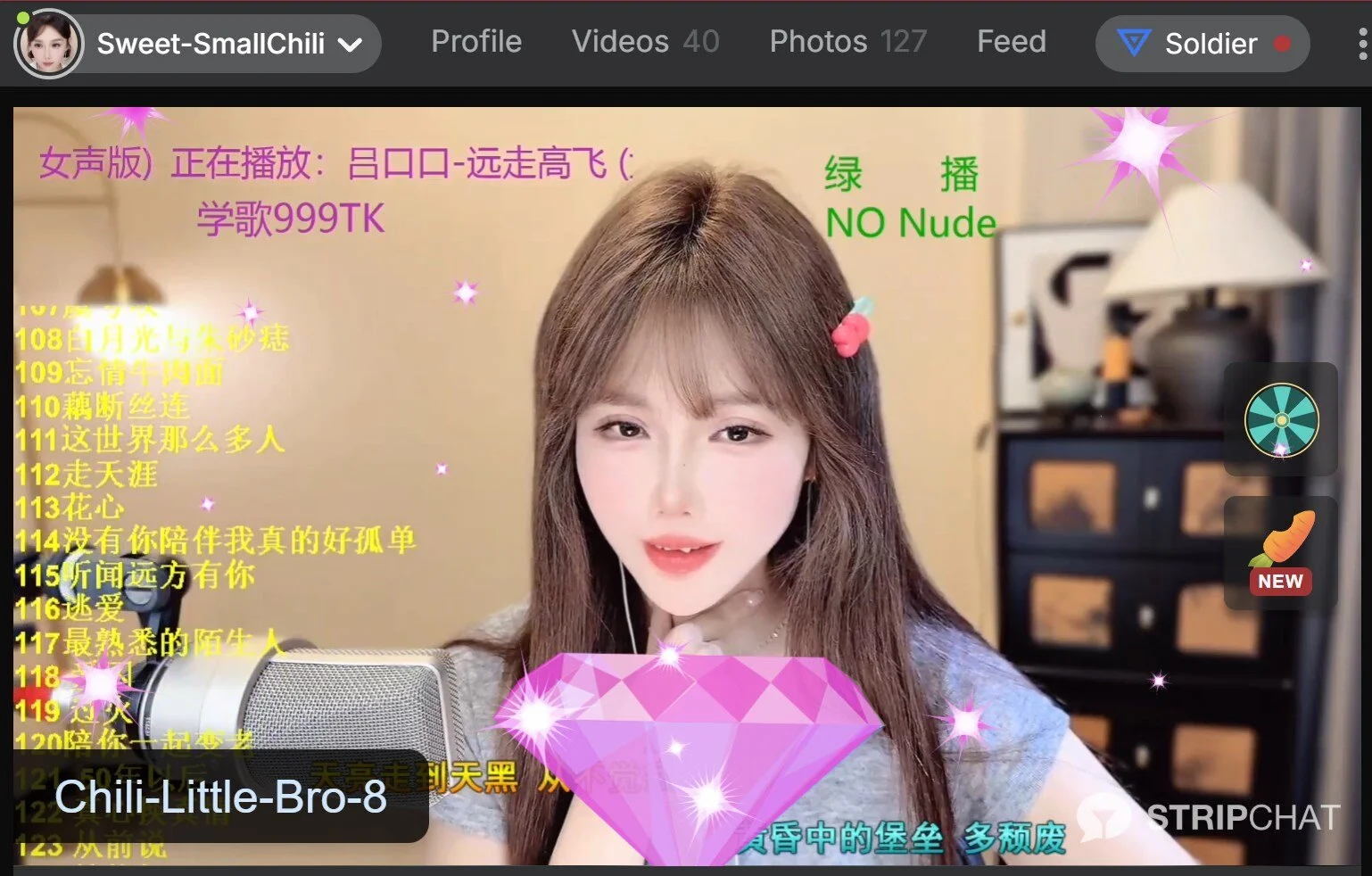Image resolution: width=1372 pixels, height=876 pixels.
Task: Switch to the Feed tab
Action: tap(1011, 42)
